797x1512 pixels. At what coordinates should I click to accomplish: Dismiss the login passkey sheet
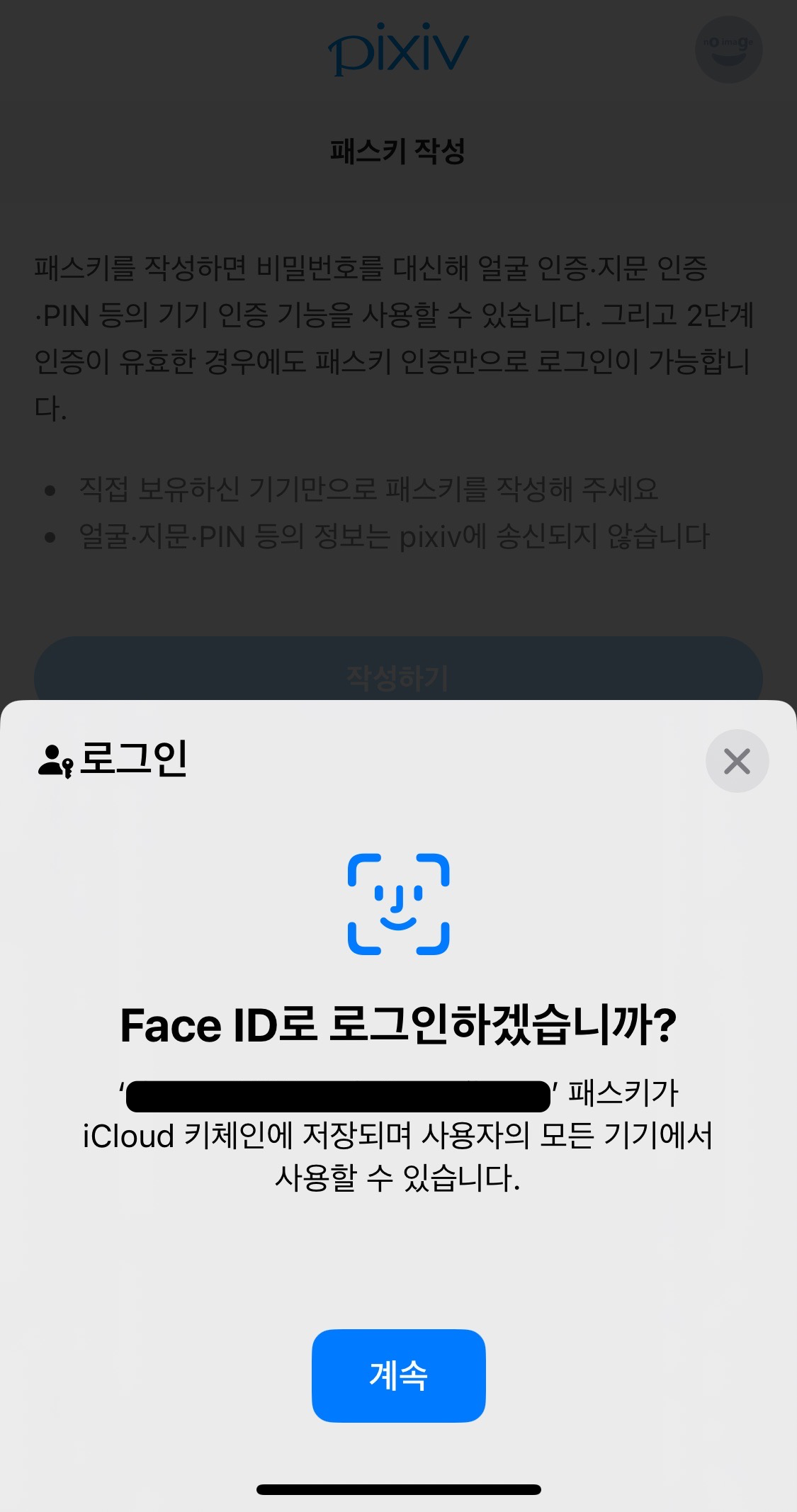[737, 761]
